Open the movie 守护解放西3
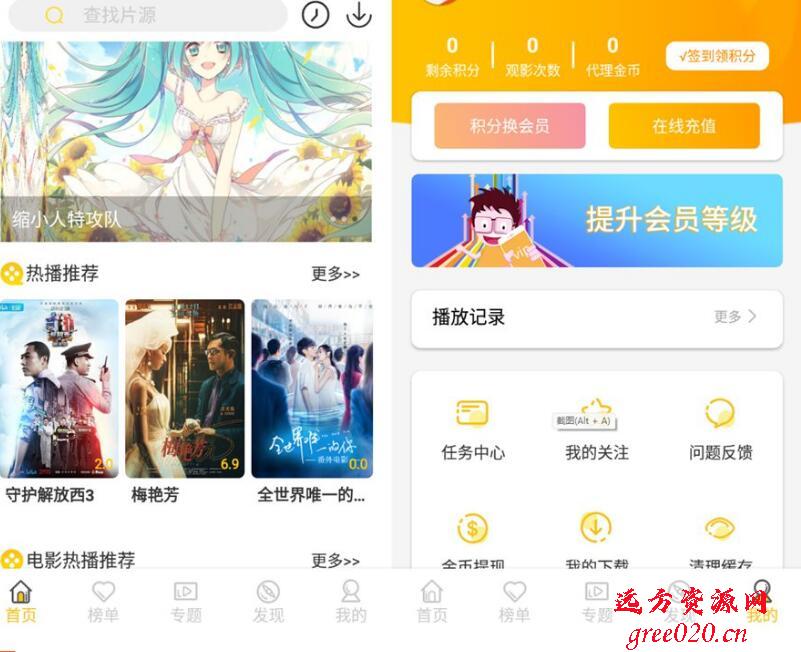 tap(59, 390)
